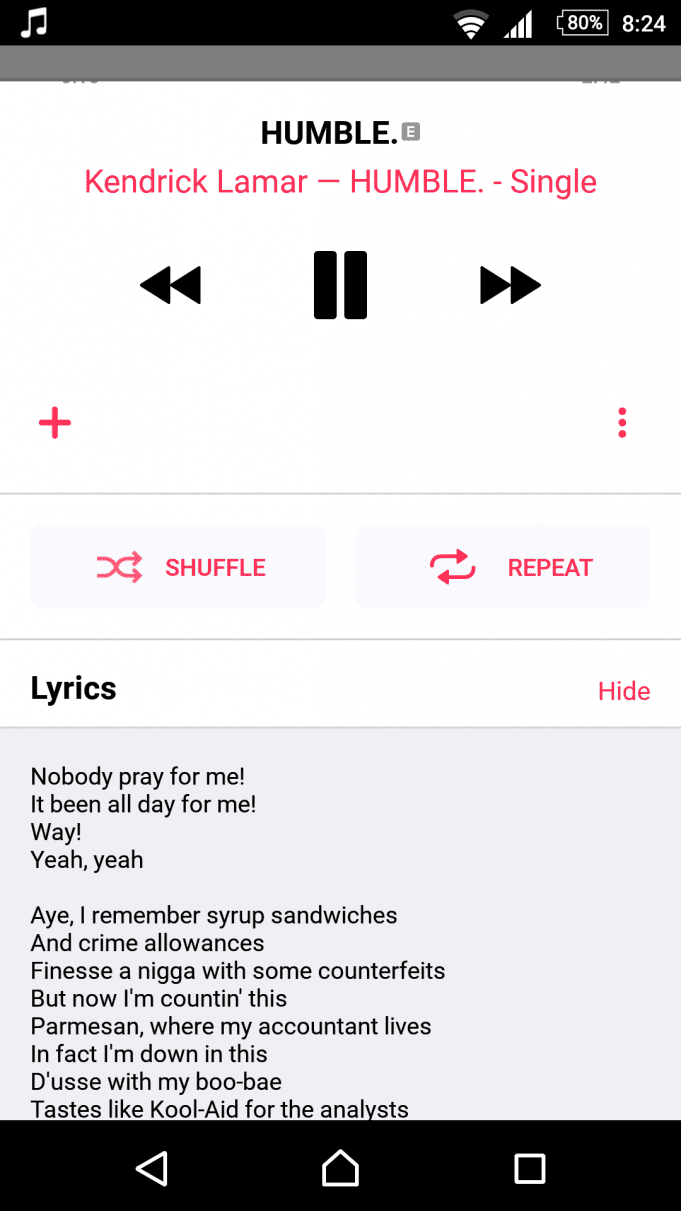Skip back to the previous track

170,286
